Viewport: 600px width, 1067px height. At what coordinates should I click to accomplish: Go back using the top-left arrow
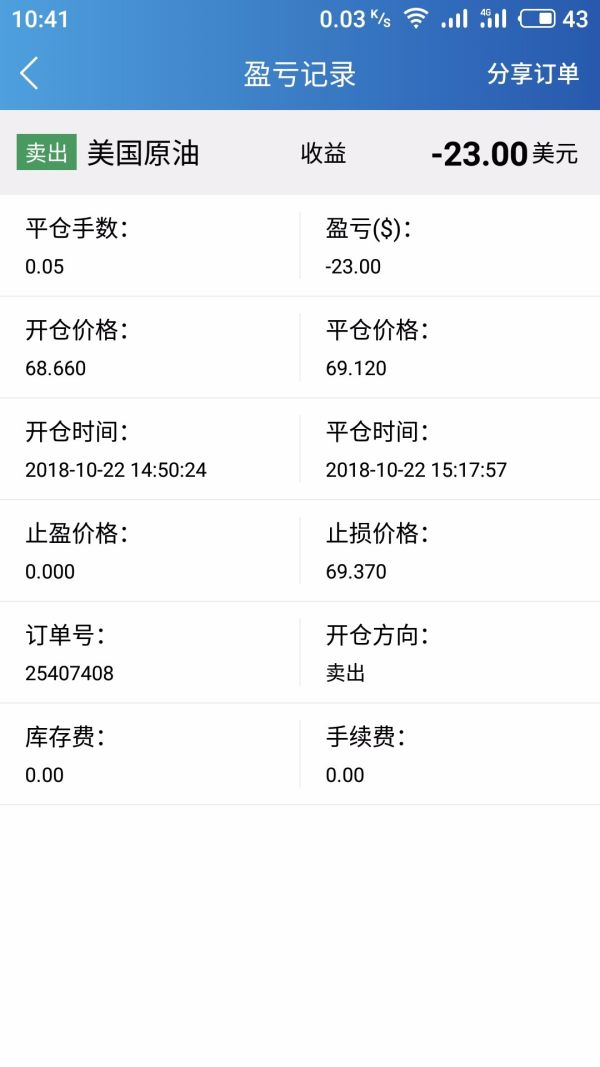pyautogui.click(x=29, y=73)
